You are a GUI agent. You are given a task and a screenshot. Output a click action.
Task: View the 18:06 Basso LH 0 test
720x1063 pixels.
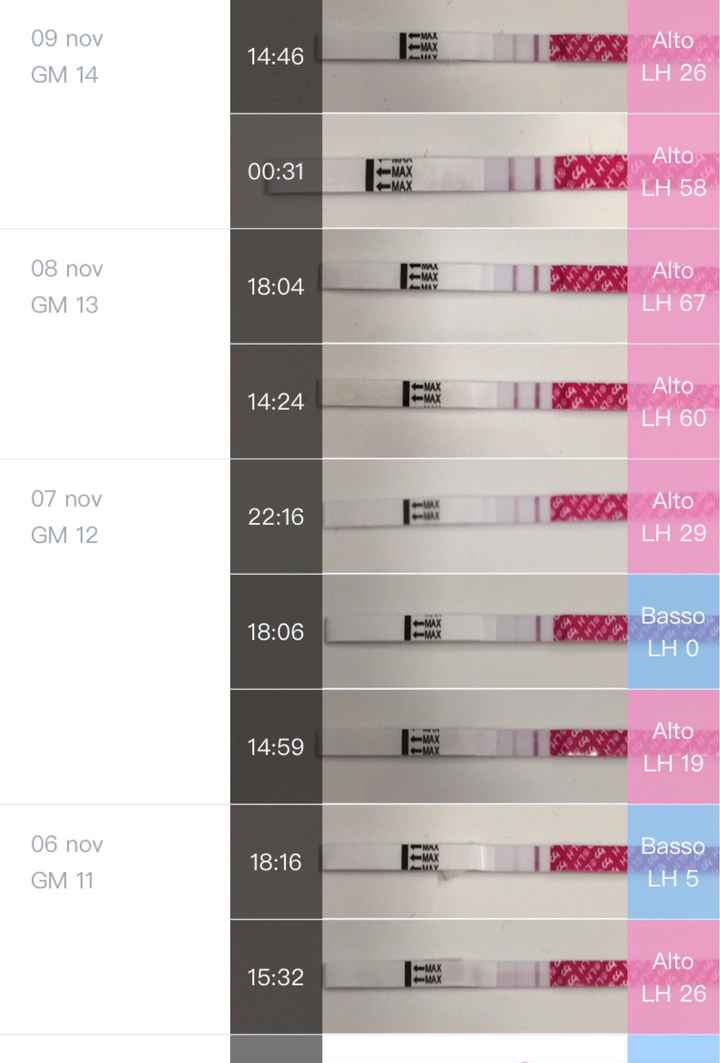[x=474, y=631]
